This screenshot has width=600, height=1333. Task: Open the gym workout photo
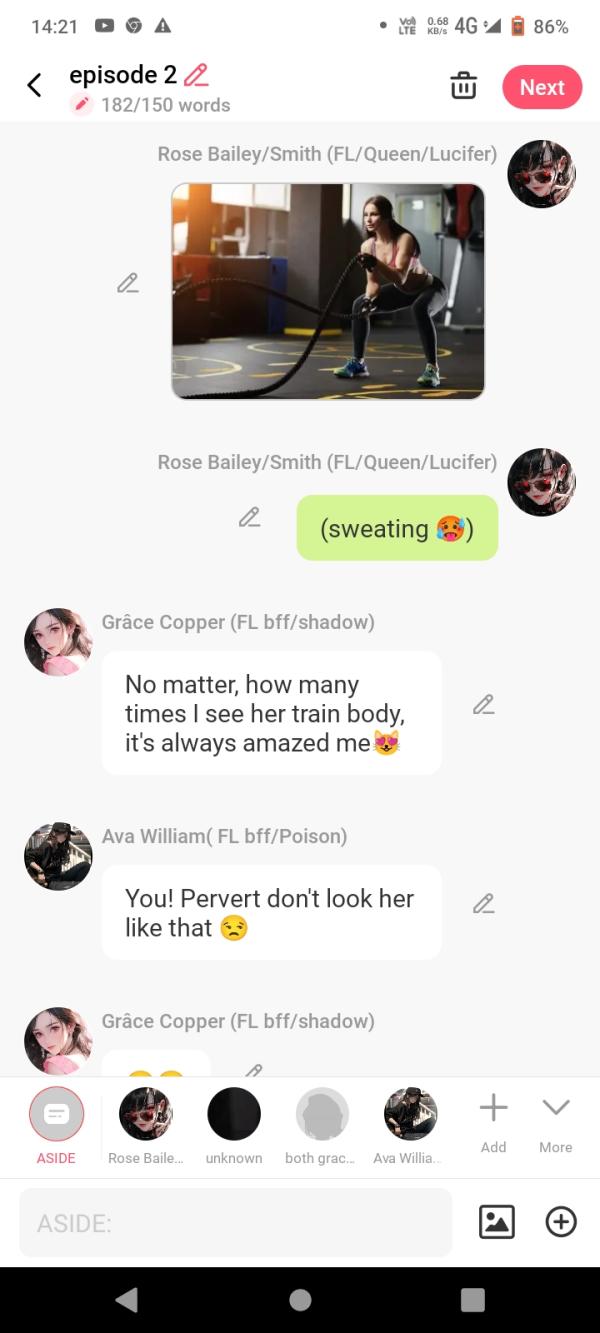click(328, 291)
